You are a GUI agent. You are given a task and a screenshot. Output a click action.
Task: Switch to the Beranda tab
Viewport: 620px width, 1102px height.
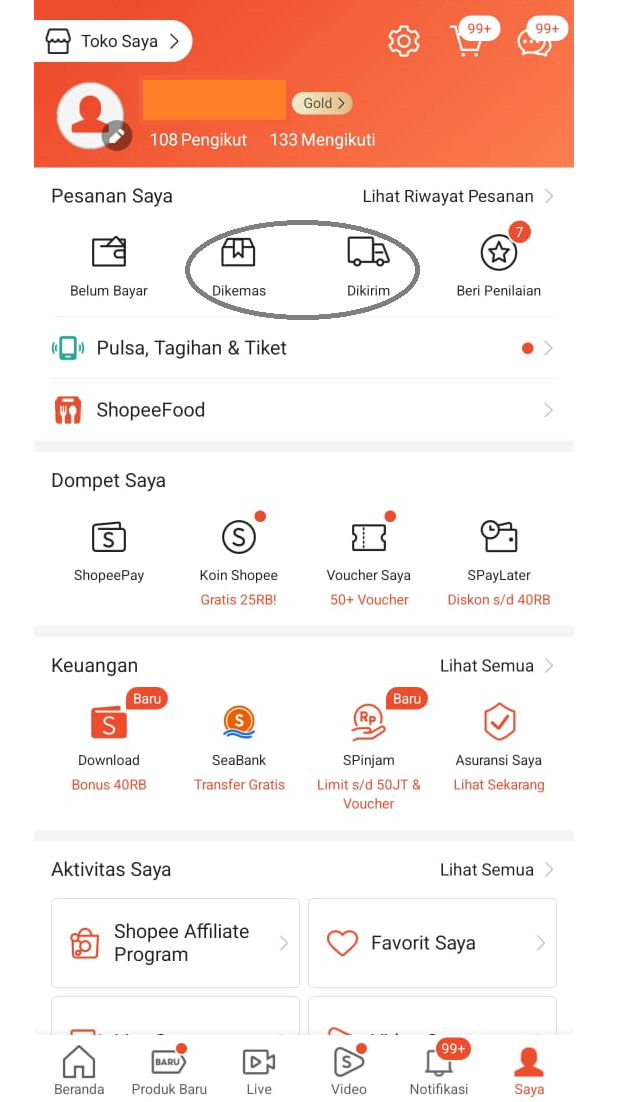pyautogui.click(x=79, y=1070)
